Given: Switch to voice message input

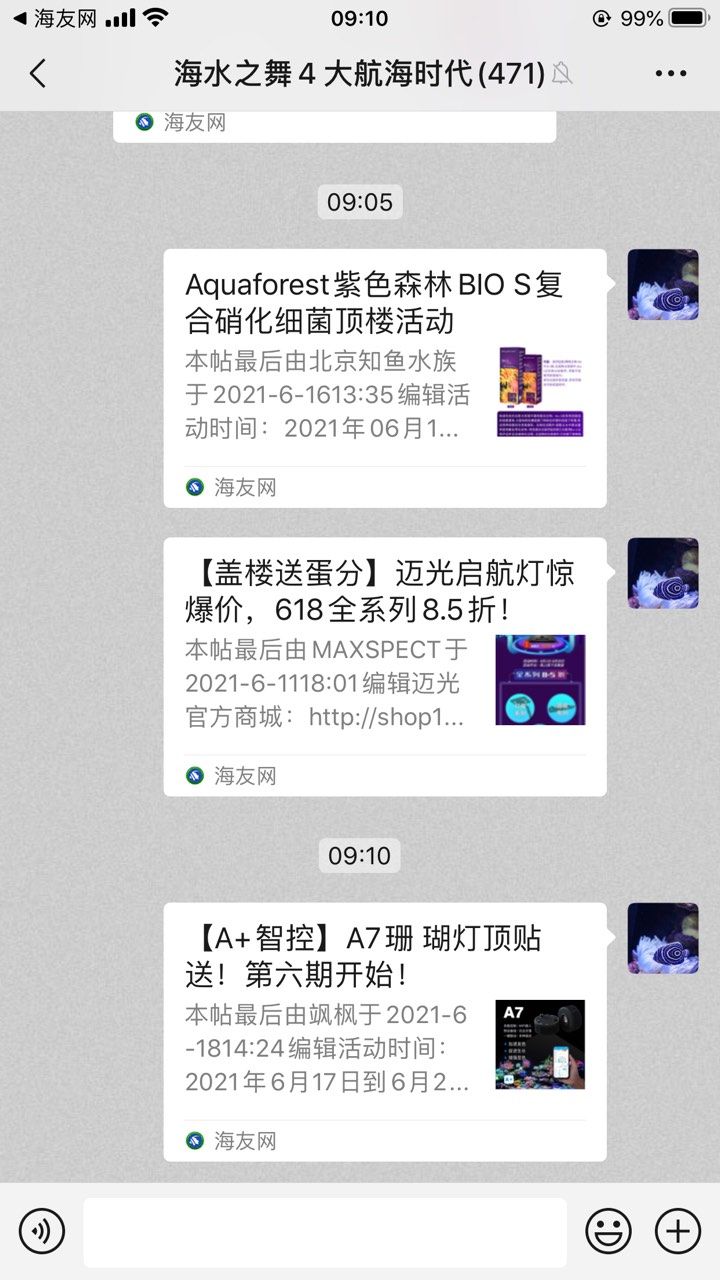Looking at the screenshot, I should pyautogui.click(x=42, y=1230).
